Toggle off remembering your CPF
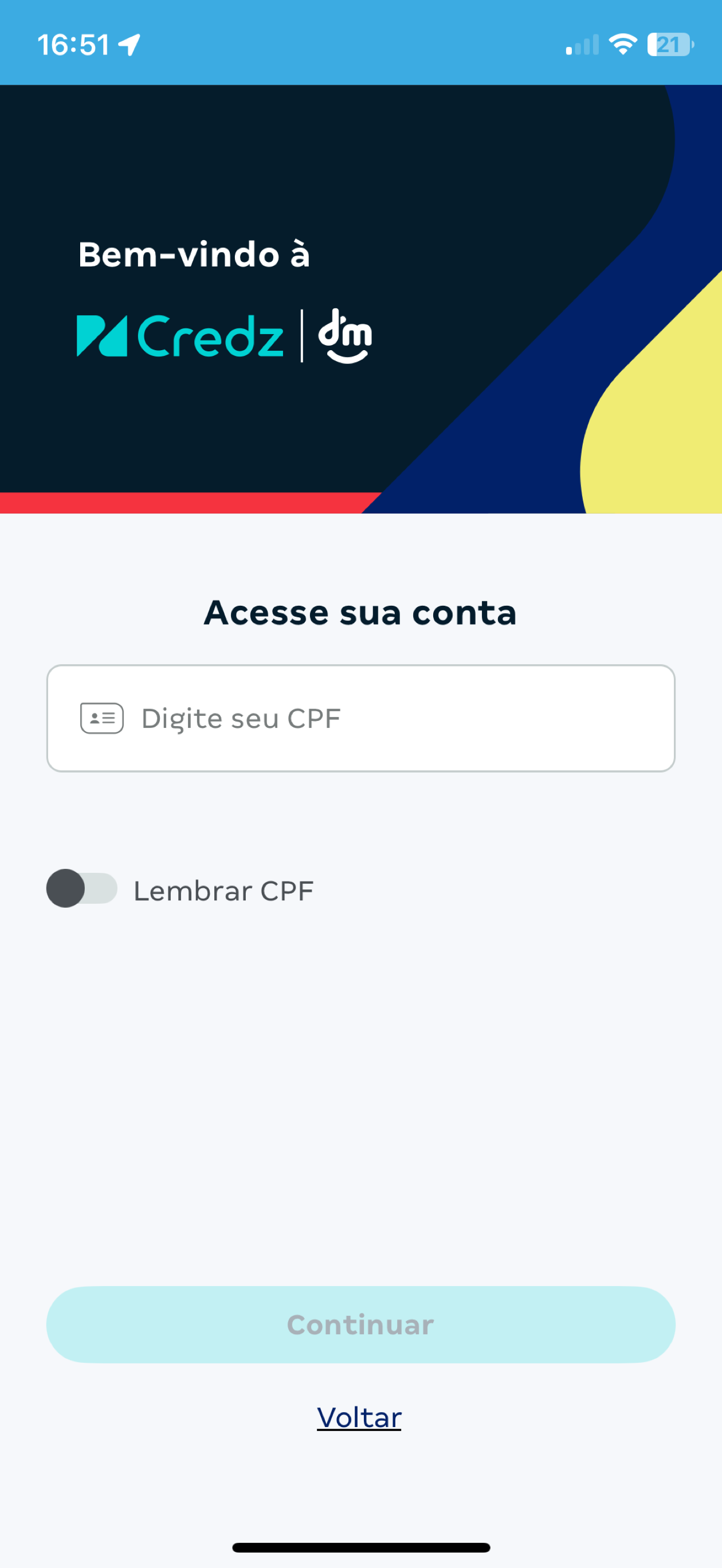Screen dimensions: 722x1568 (81, 889)
